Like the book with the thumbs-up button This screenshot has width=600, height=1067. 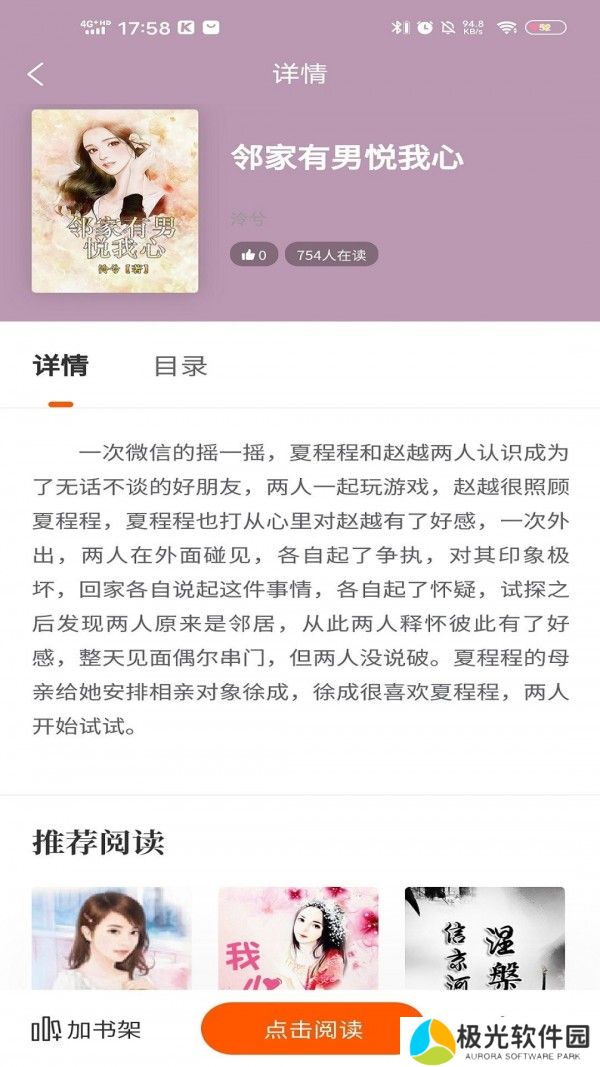click(254, 255)
